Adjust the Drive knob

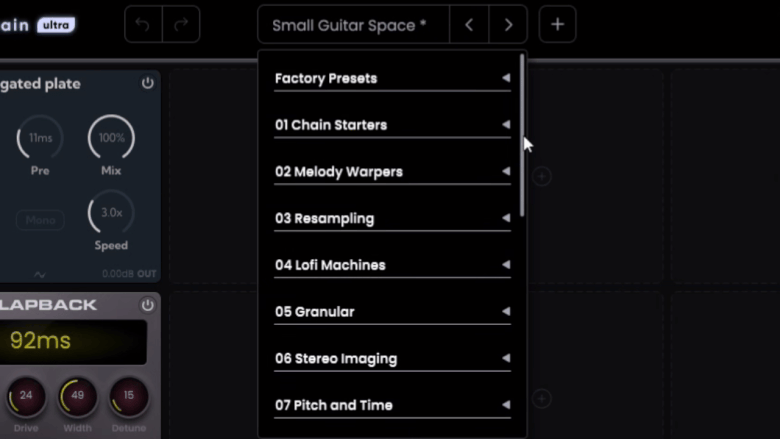26,397
